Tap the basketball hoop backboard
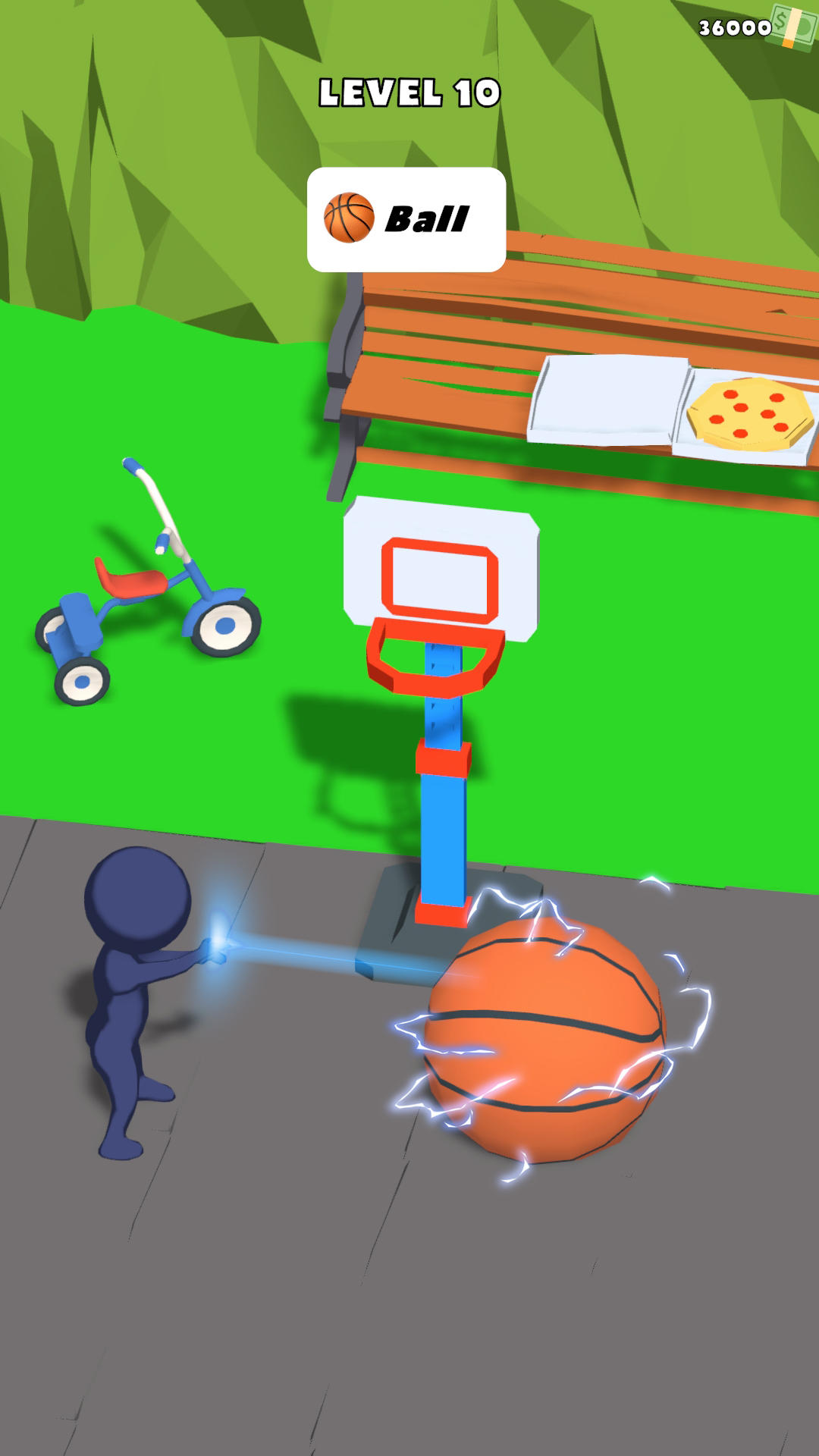819x1456 pixels. 441,569
